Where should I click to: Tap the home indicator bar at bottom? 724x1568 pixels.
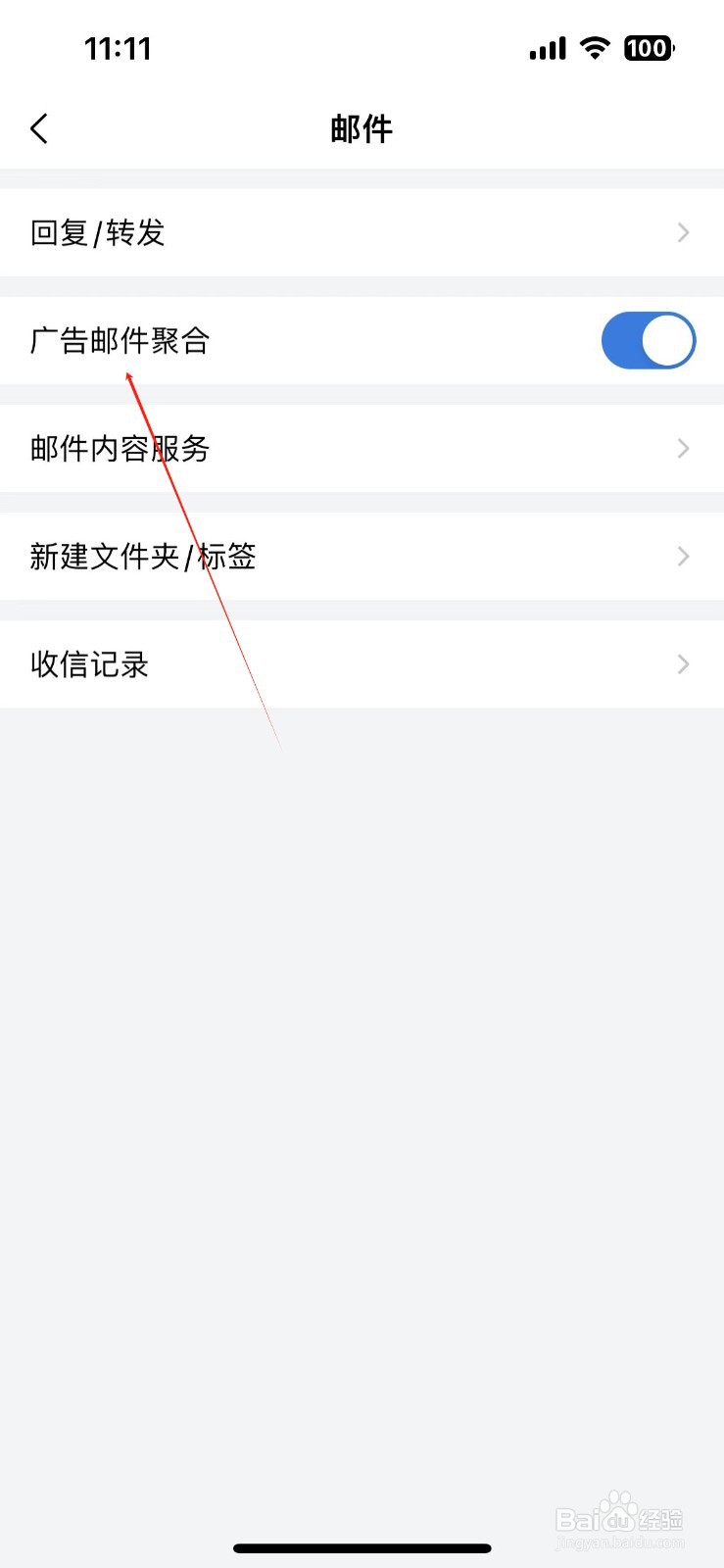click(x=362, y=1547)
